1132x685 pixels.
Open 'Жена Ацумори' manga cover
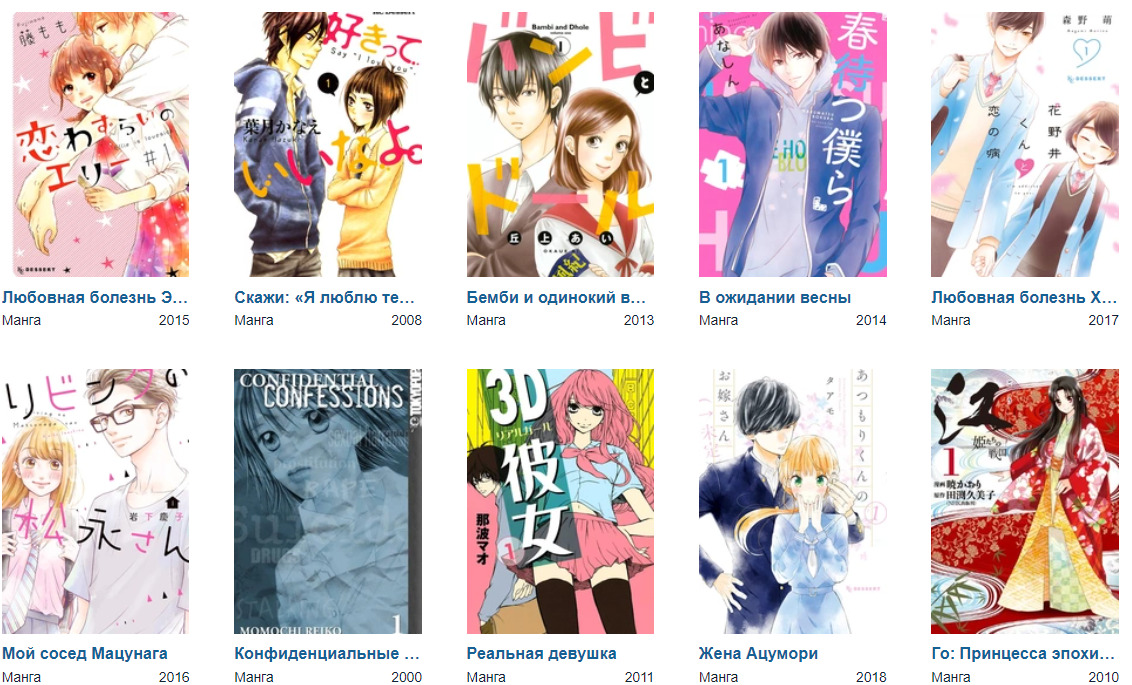pyautogui.click(x=792, y=501)
